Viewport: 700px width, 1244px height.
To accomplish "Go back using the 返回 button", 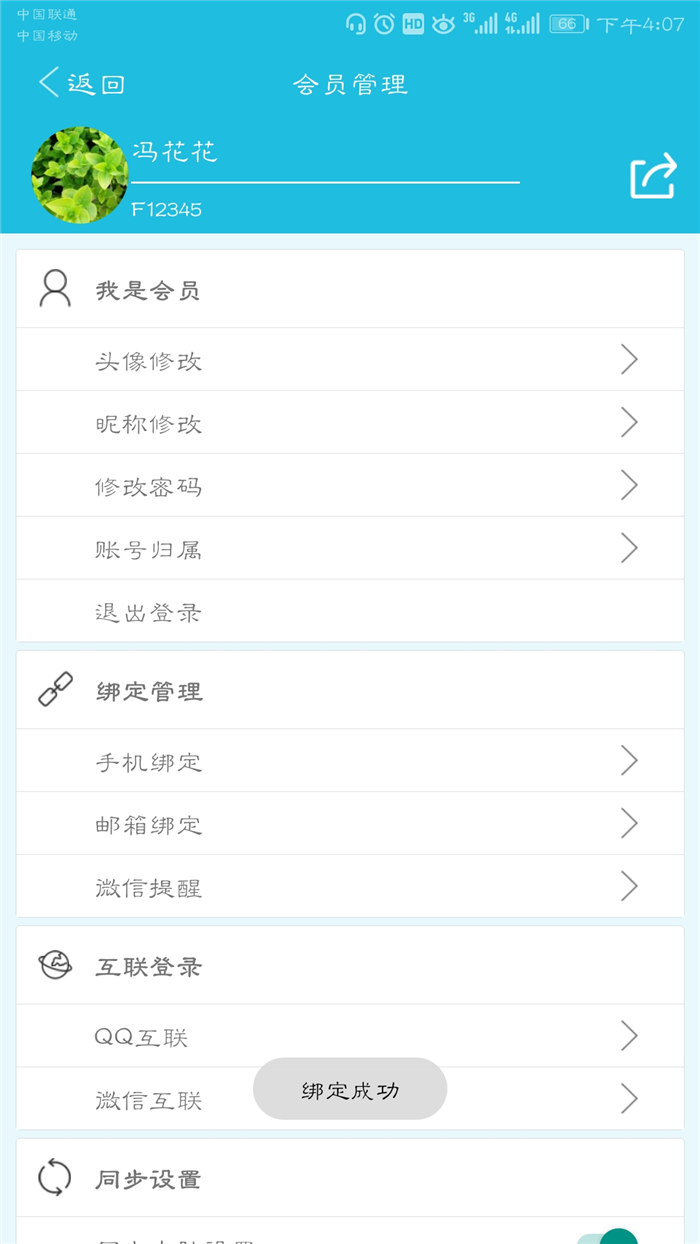I will tap(81, 84).
